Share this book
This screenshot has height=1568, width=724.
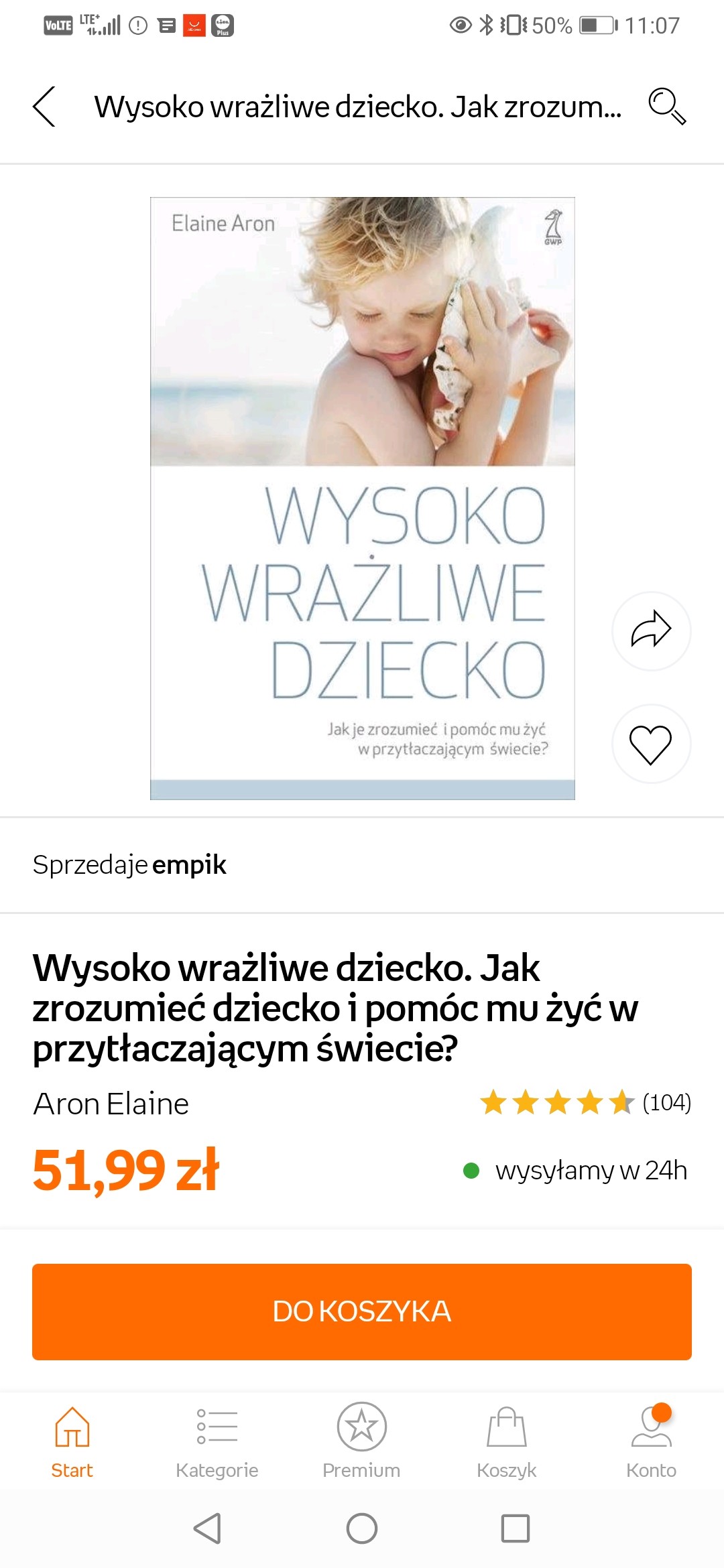651,631
